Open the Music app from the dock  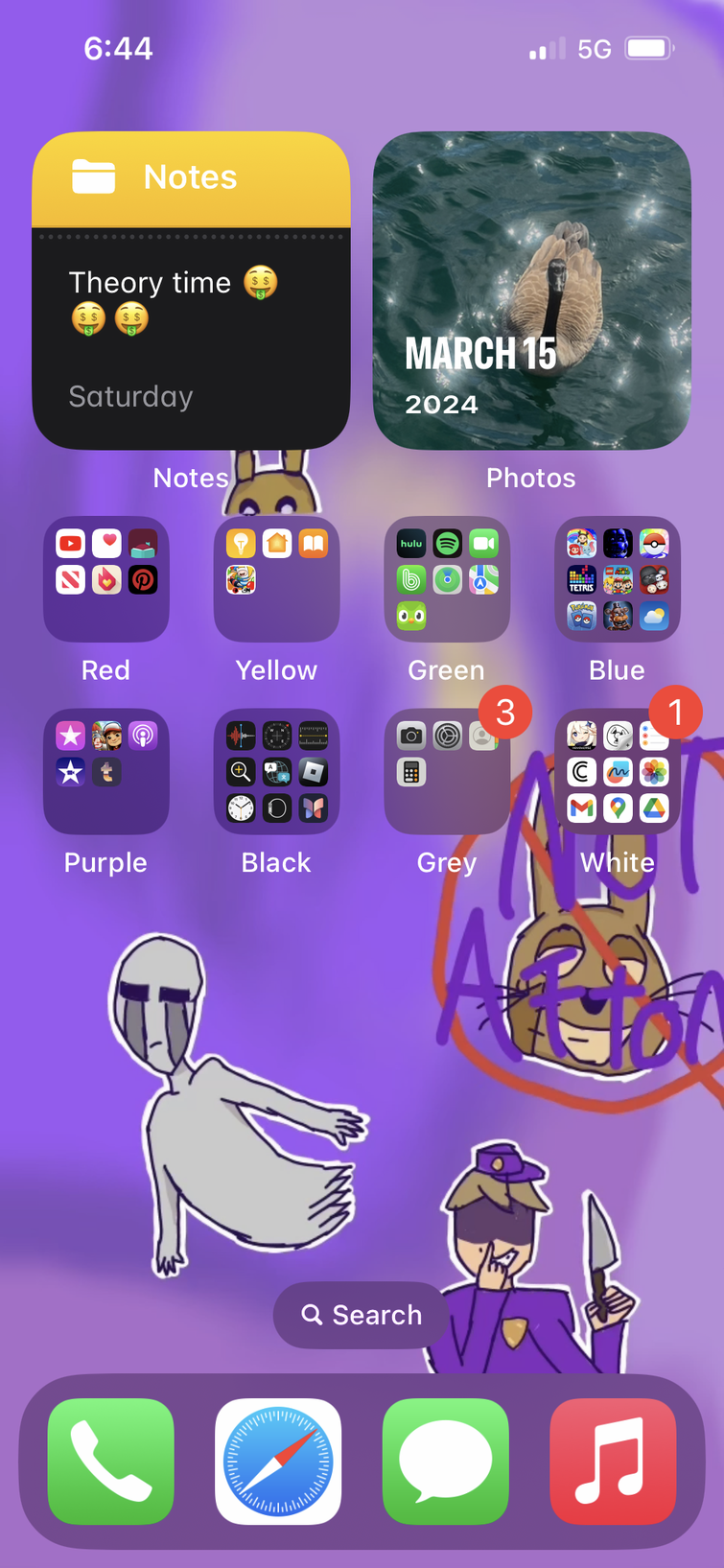point(613,1461)
